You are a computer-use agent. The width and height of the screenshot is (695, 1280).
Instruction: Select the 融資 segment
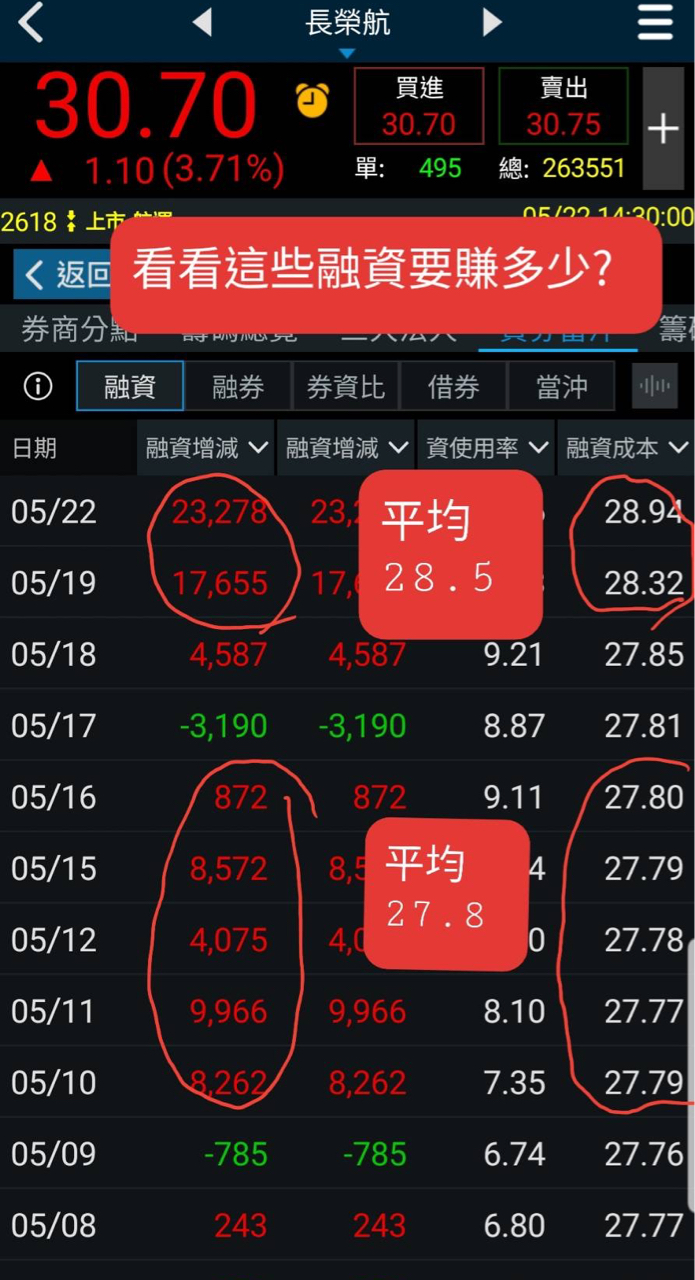click(130, 386)
